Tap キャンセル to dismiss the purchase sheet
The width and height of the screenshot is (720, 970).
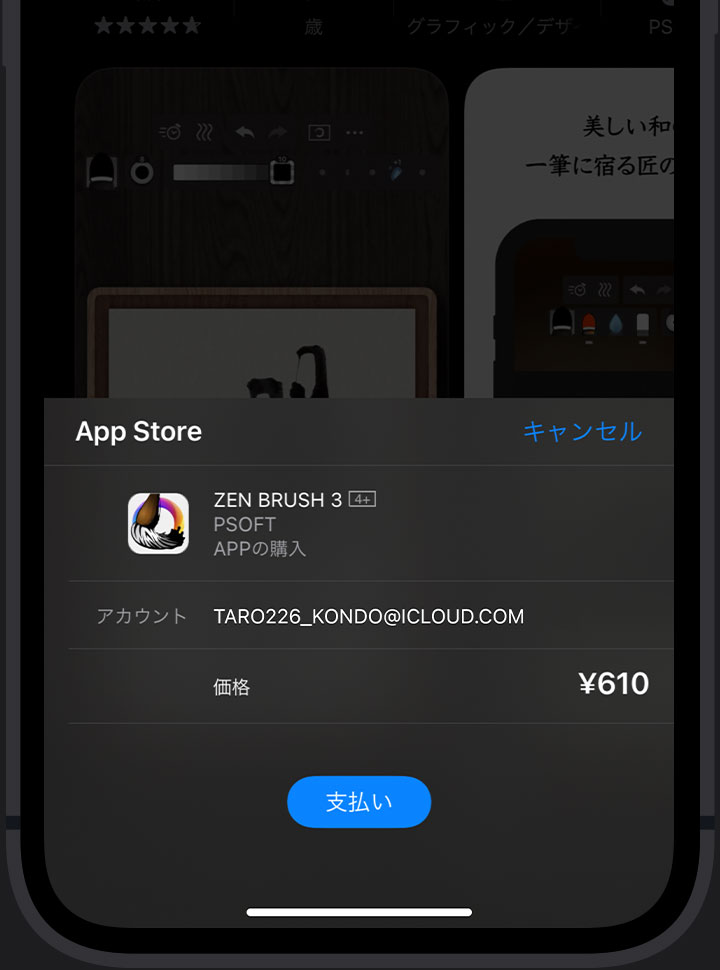pos(582,431)
